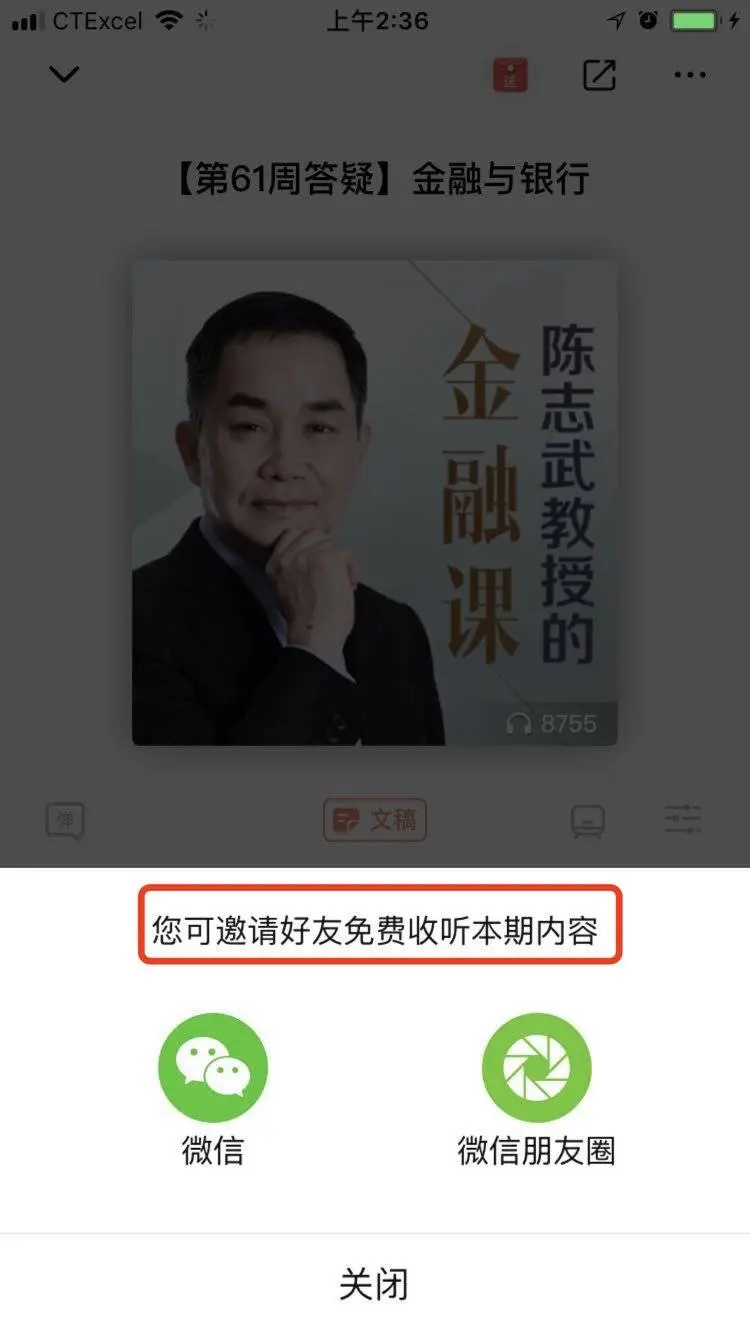The width and height of the screenshot is (750, 1334).
Task: Collapse the player with the down chevron
Action: tap(64, 74)
